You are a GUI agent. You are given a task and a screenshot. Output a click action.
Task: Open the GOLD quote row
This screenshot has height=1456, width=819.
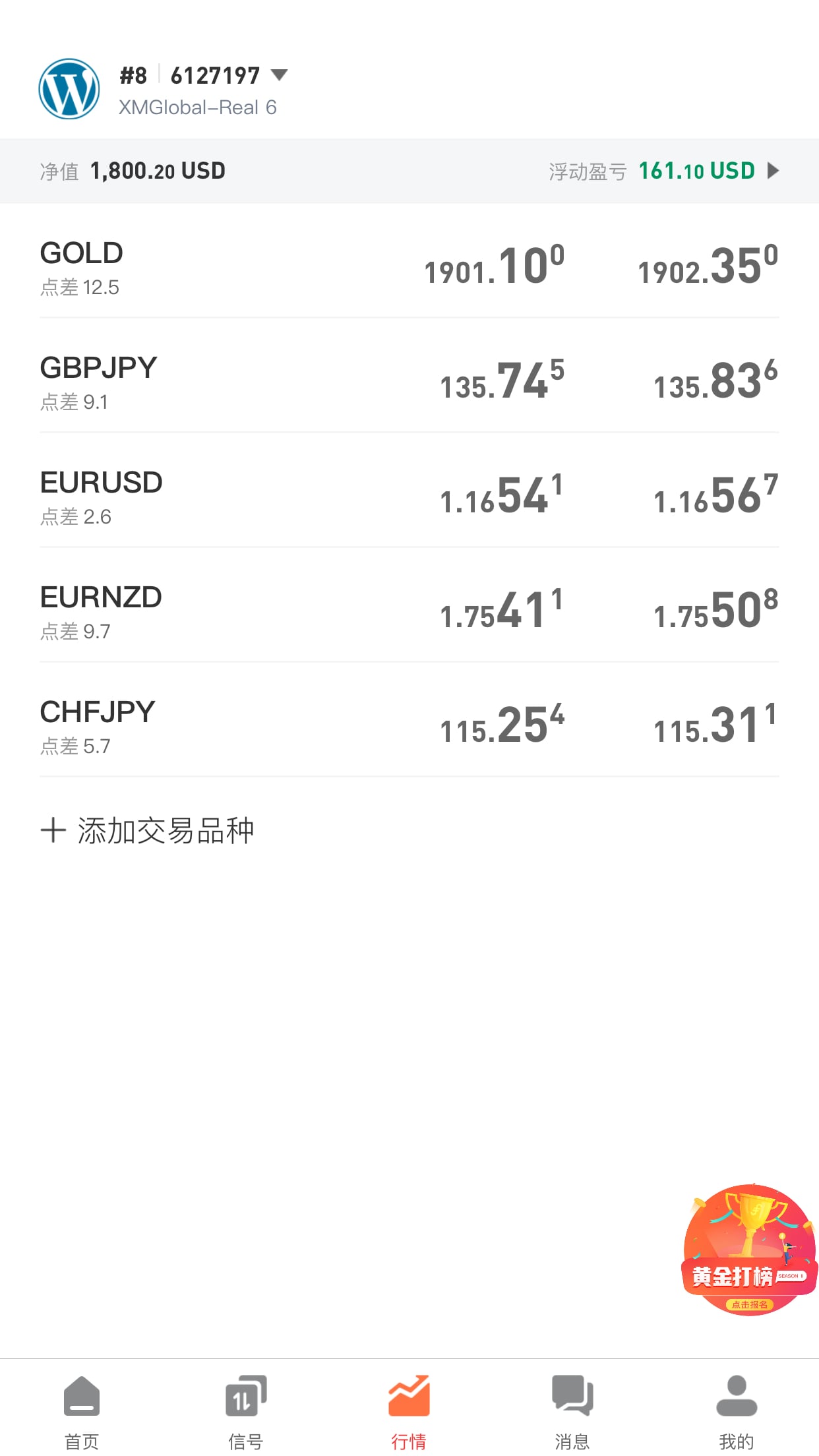[x=409, y=261]
